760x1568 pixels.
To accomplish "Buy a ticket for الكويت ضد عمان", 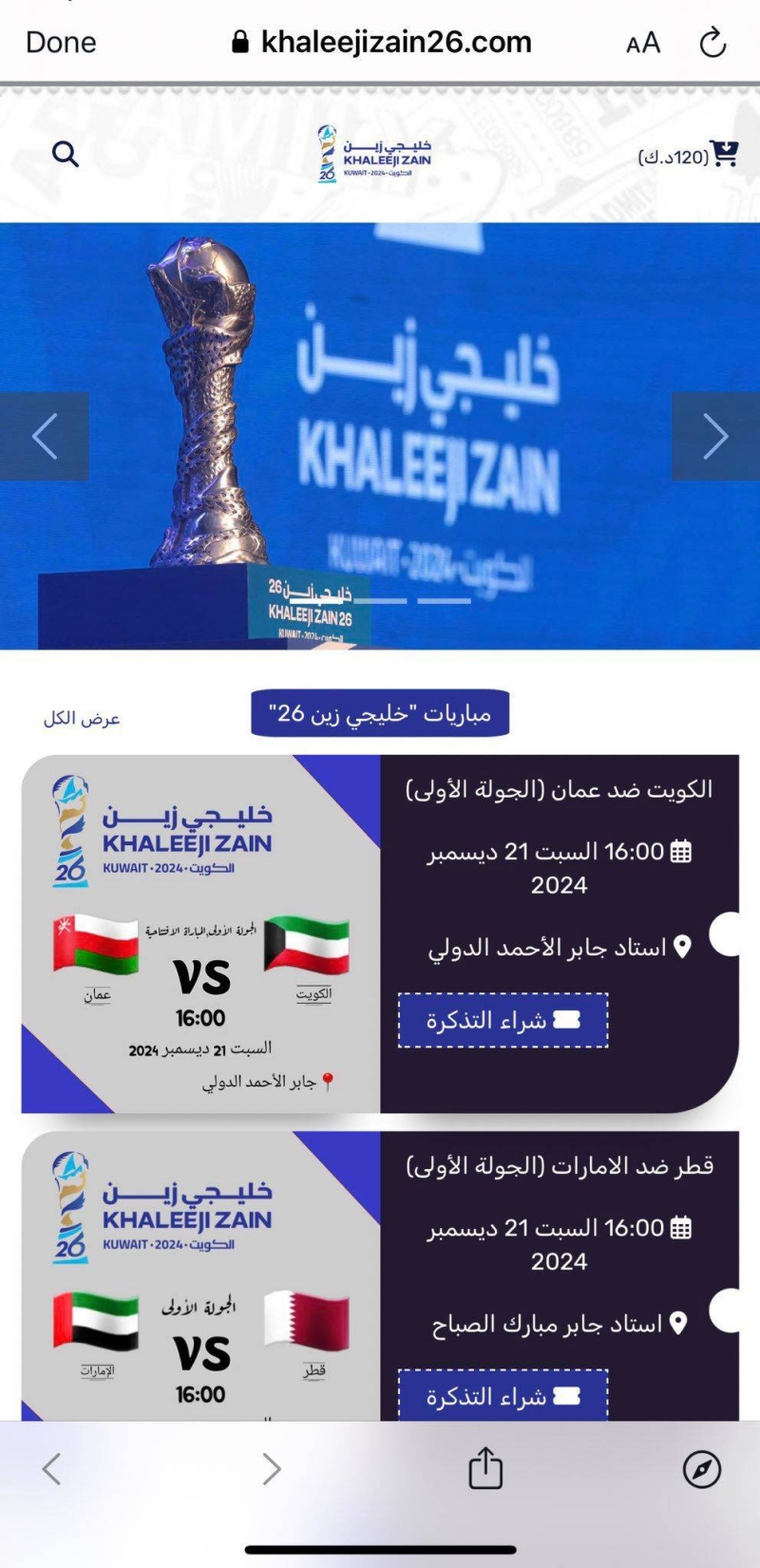I will click(x=503, y=1020).
